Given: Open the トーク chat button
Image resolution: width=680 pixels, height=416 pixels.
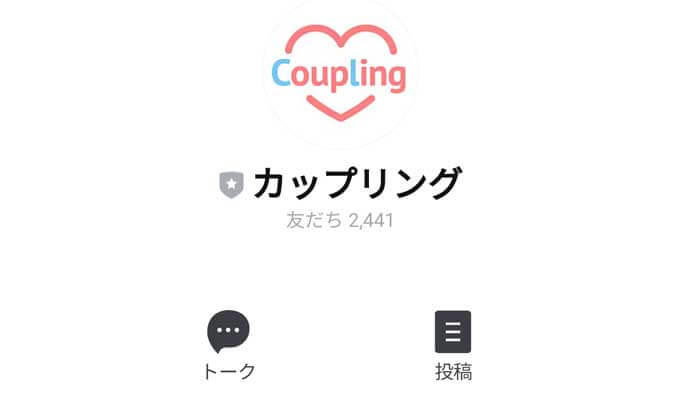Looking at the screenshot, I should [229, 345].
